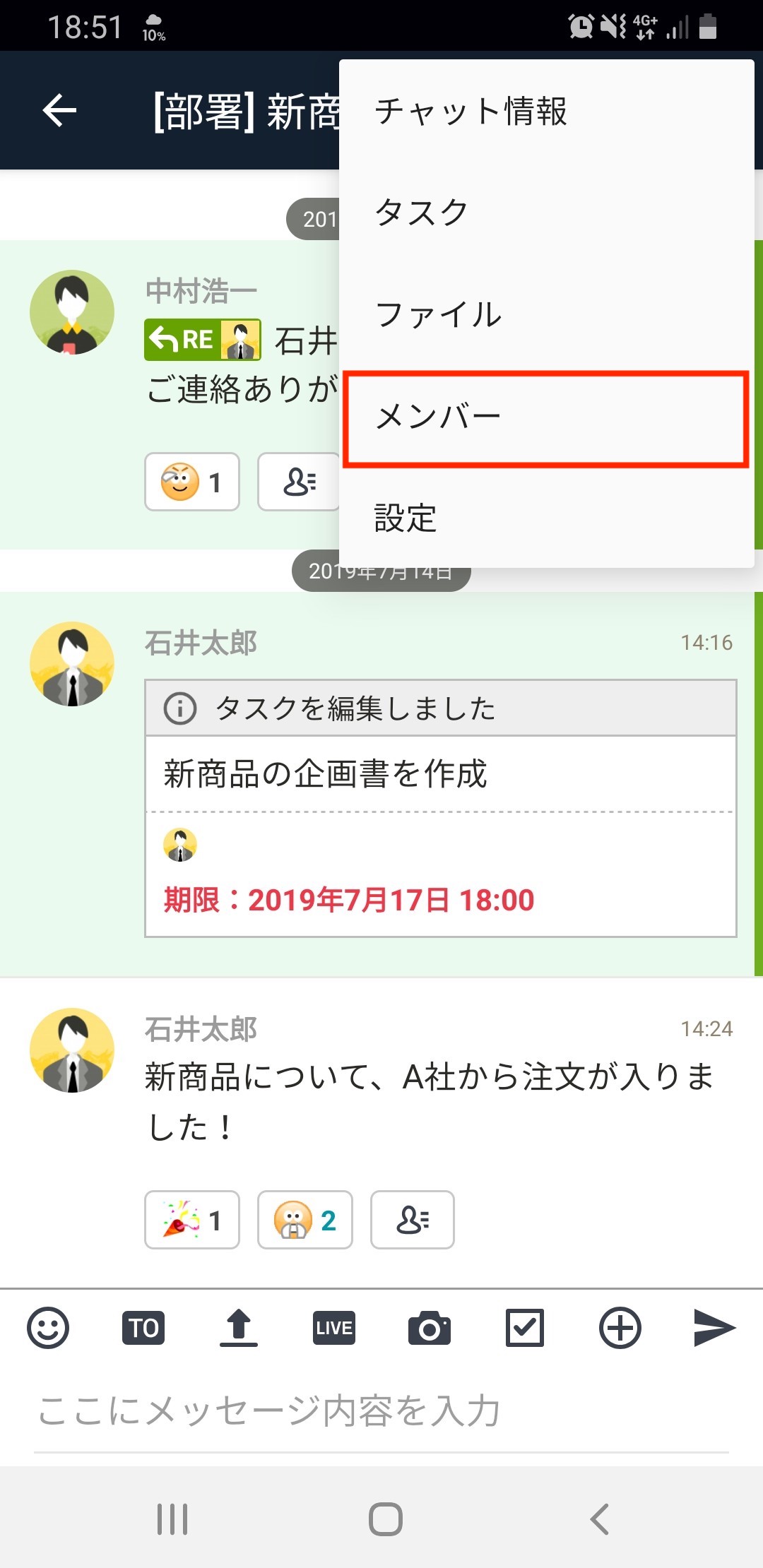
Task: View reactors list under the 14:24 message
Action: coord(413,1220)
